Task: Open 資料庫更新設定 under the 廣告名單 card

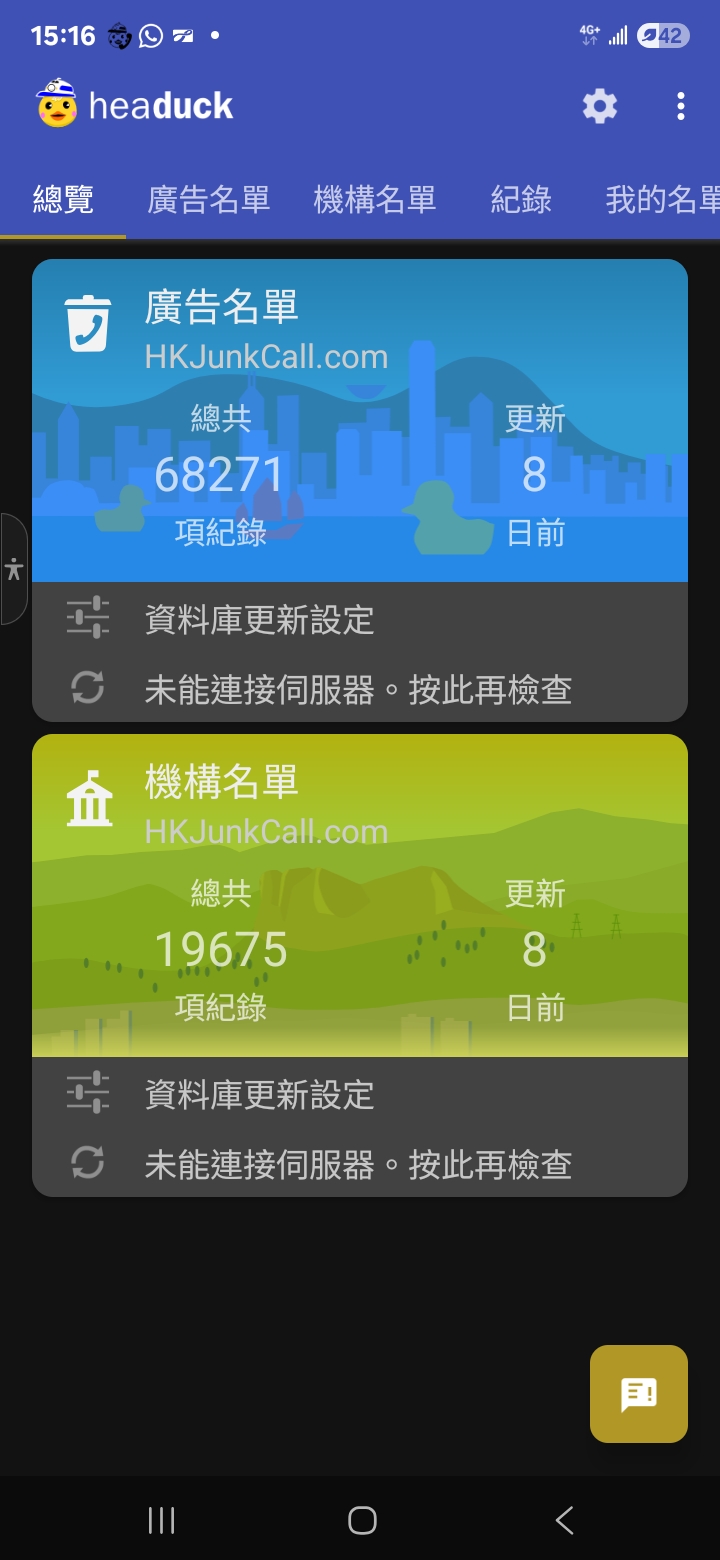Action: click(x=259, y=620)
